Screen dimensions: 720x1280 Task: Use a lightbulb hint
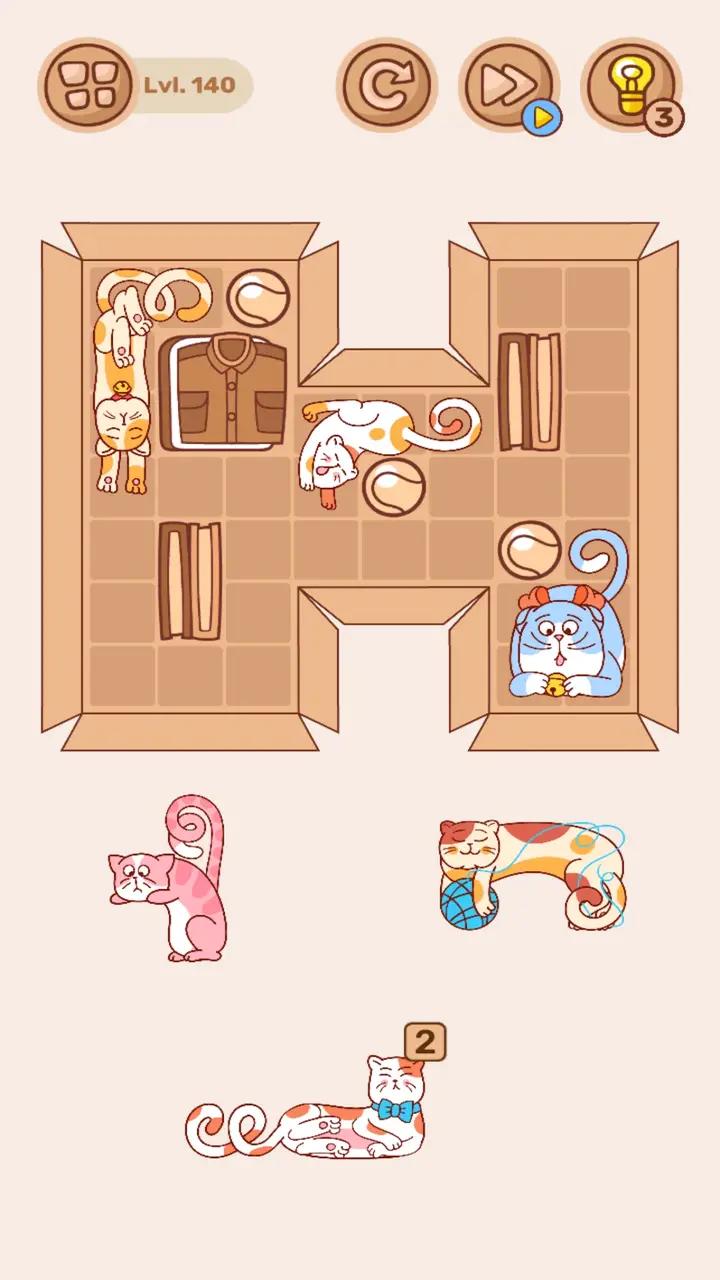[x=632, y=85]
